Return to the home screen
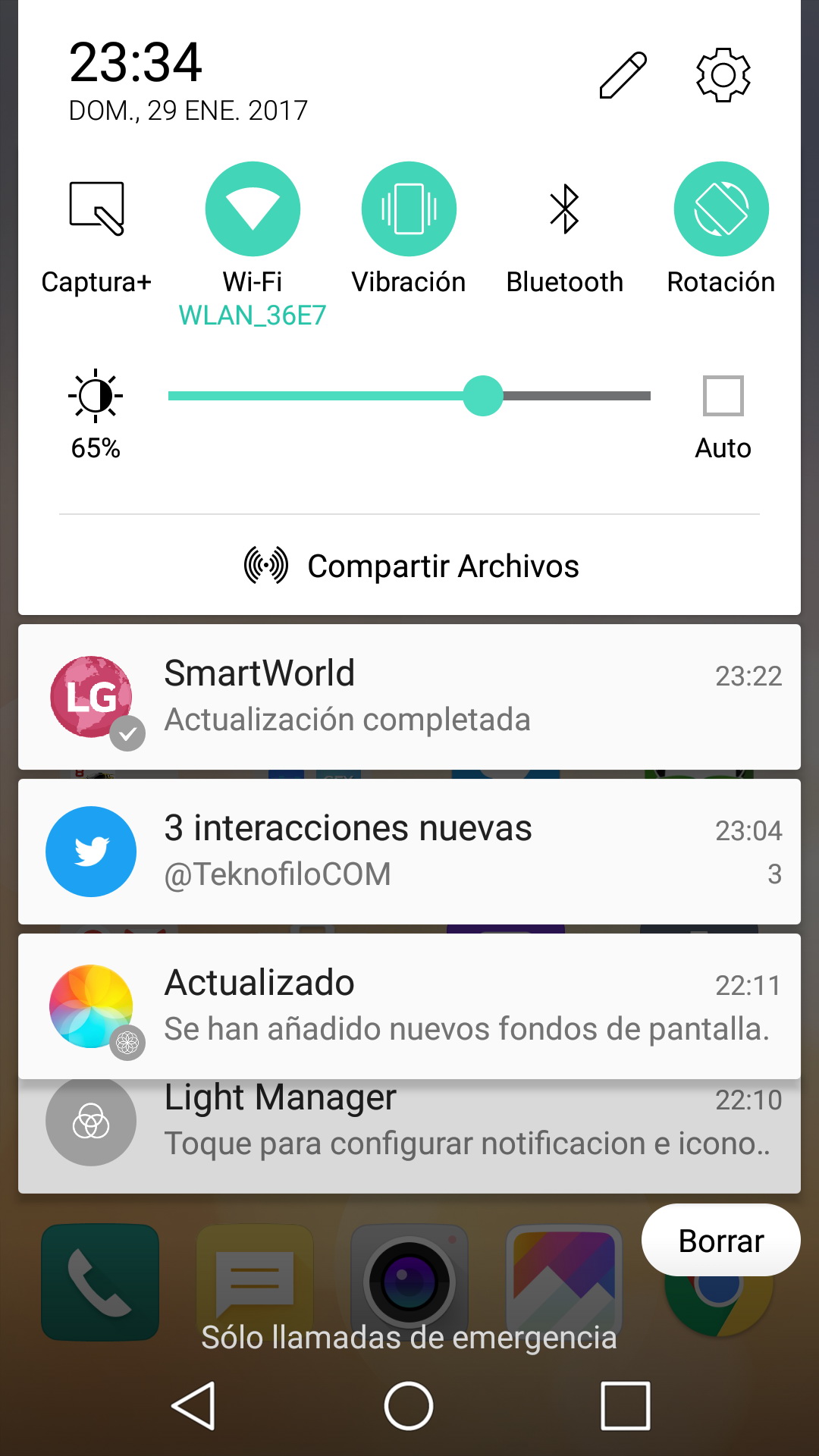Screen dimensions: 819x1456 click(x=409, y=1405)
